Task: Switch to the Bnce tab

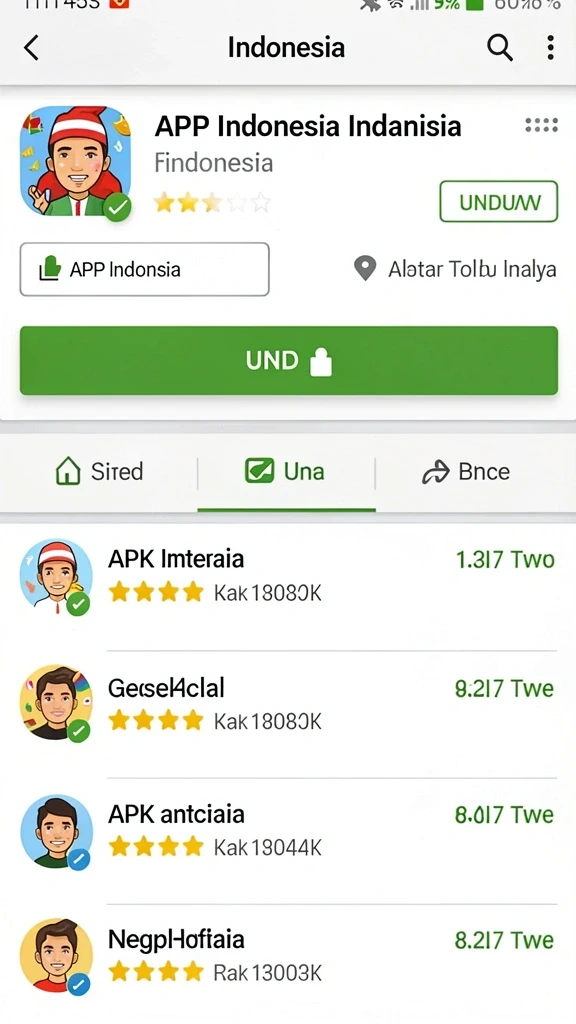Action: 466,472
